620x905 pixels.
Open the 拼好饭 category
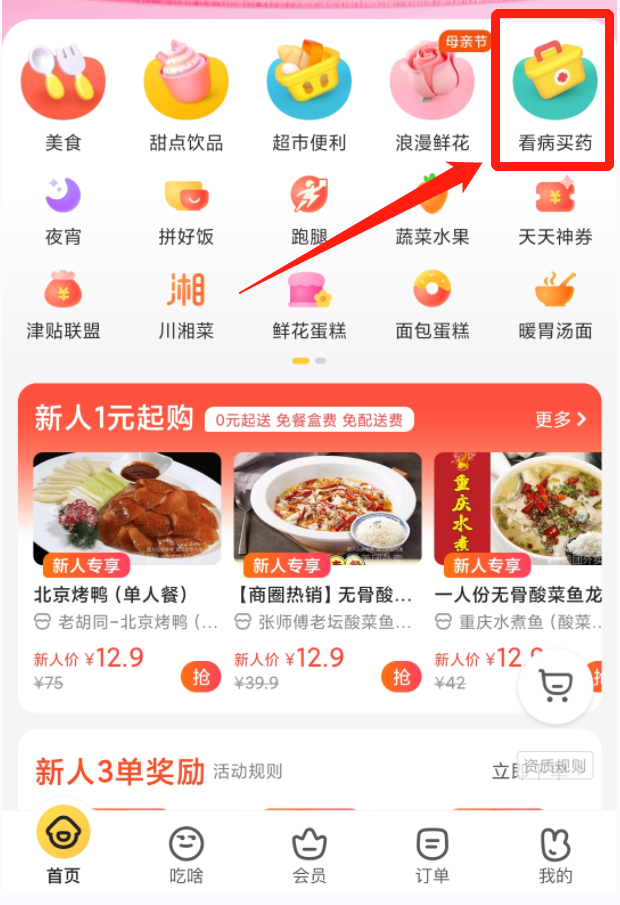point(186,210)
